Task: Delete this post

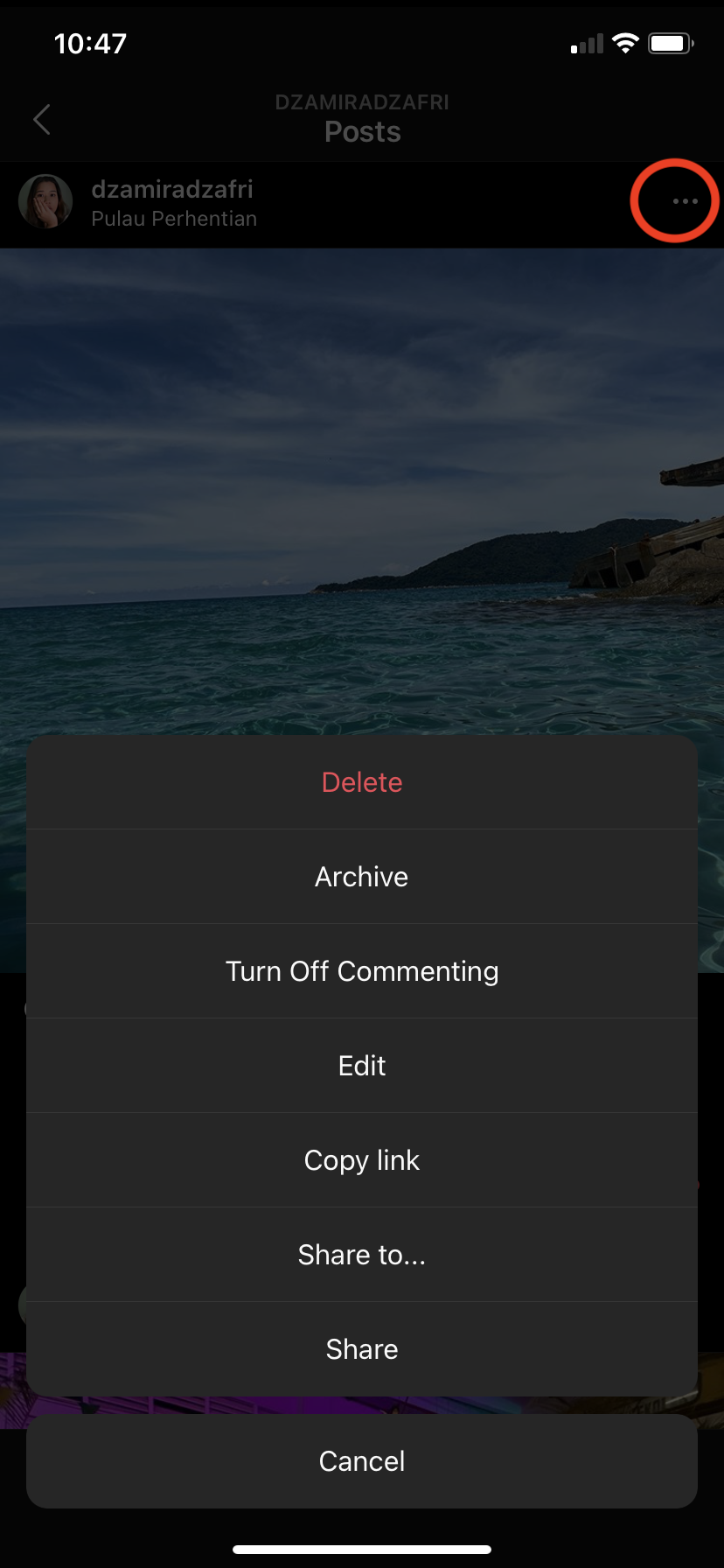Action: (x=362, y=782)
